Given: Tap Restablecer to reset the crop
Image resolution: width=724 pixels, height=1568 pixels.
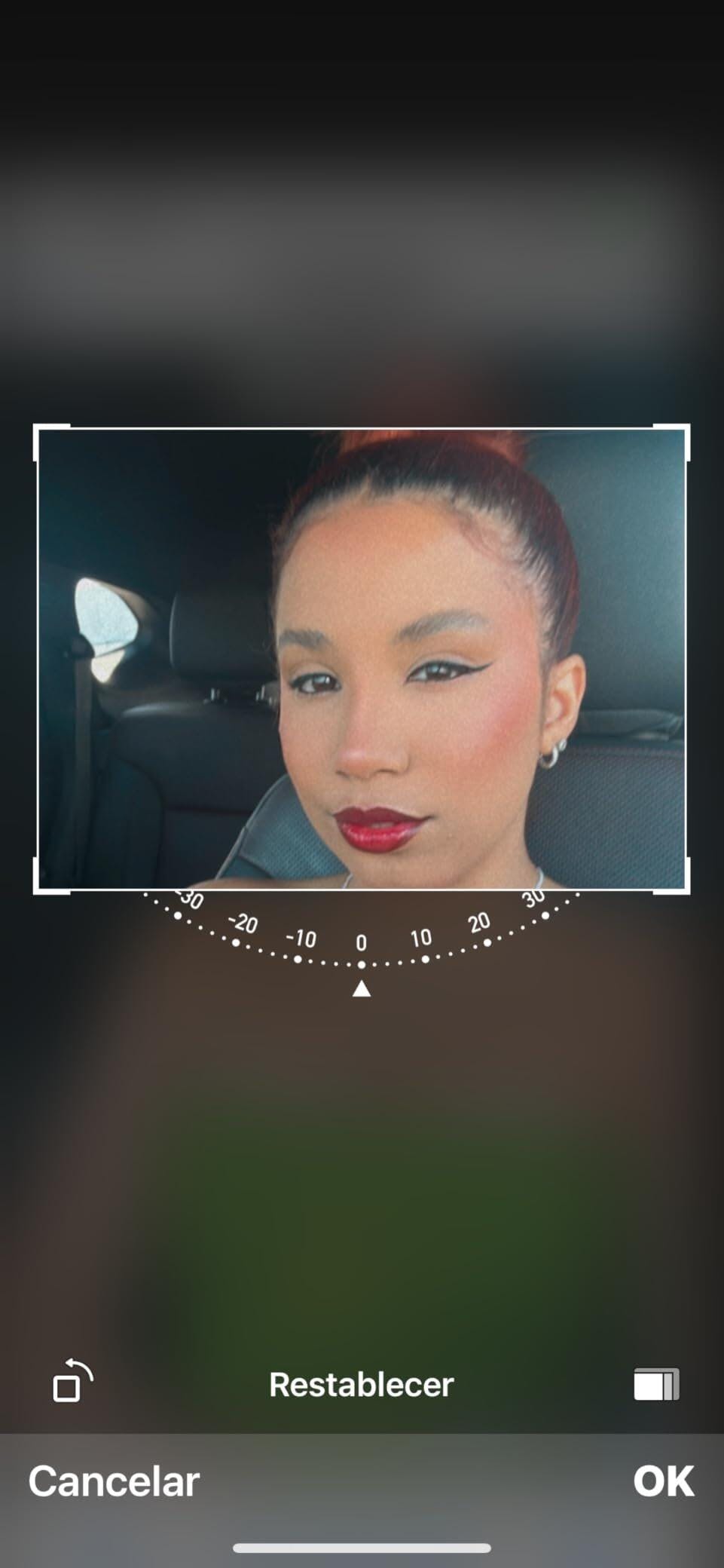Looking at the screenshot, I should 362,1384.
